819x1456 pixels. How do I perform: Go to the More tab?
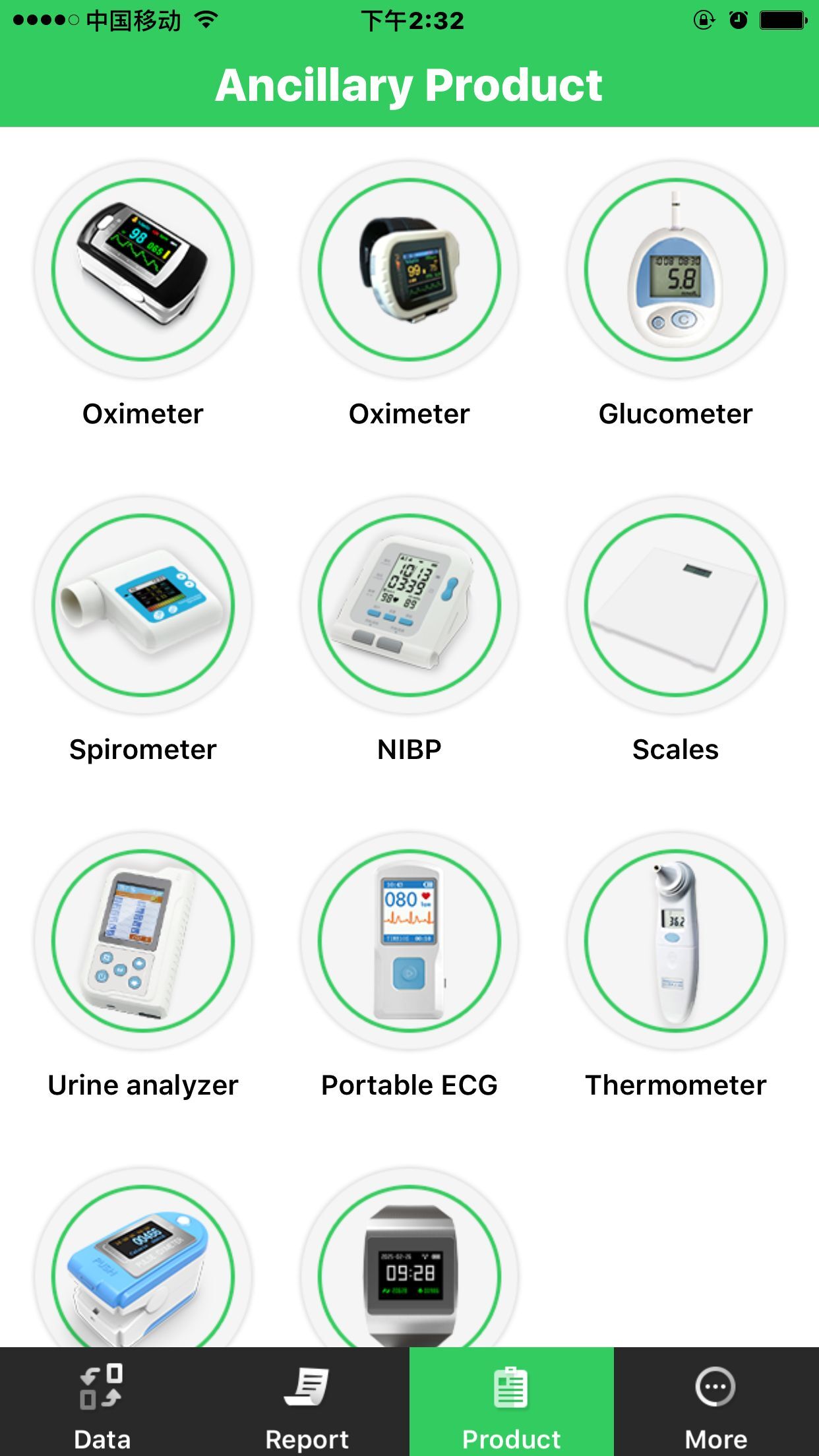(x=716, y=1402)
